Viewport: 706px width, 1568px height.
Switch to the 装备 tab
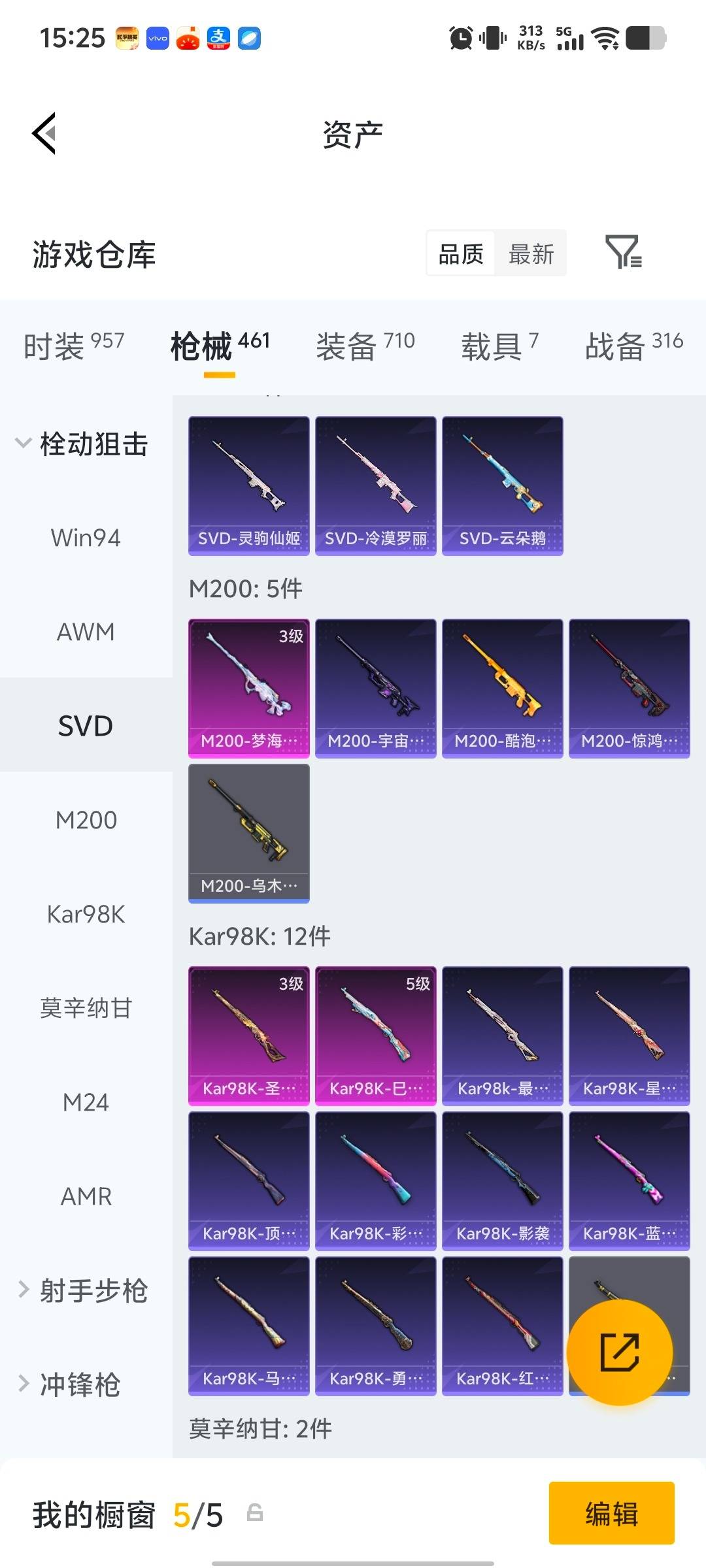point(365,346)
